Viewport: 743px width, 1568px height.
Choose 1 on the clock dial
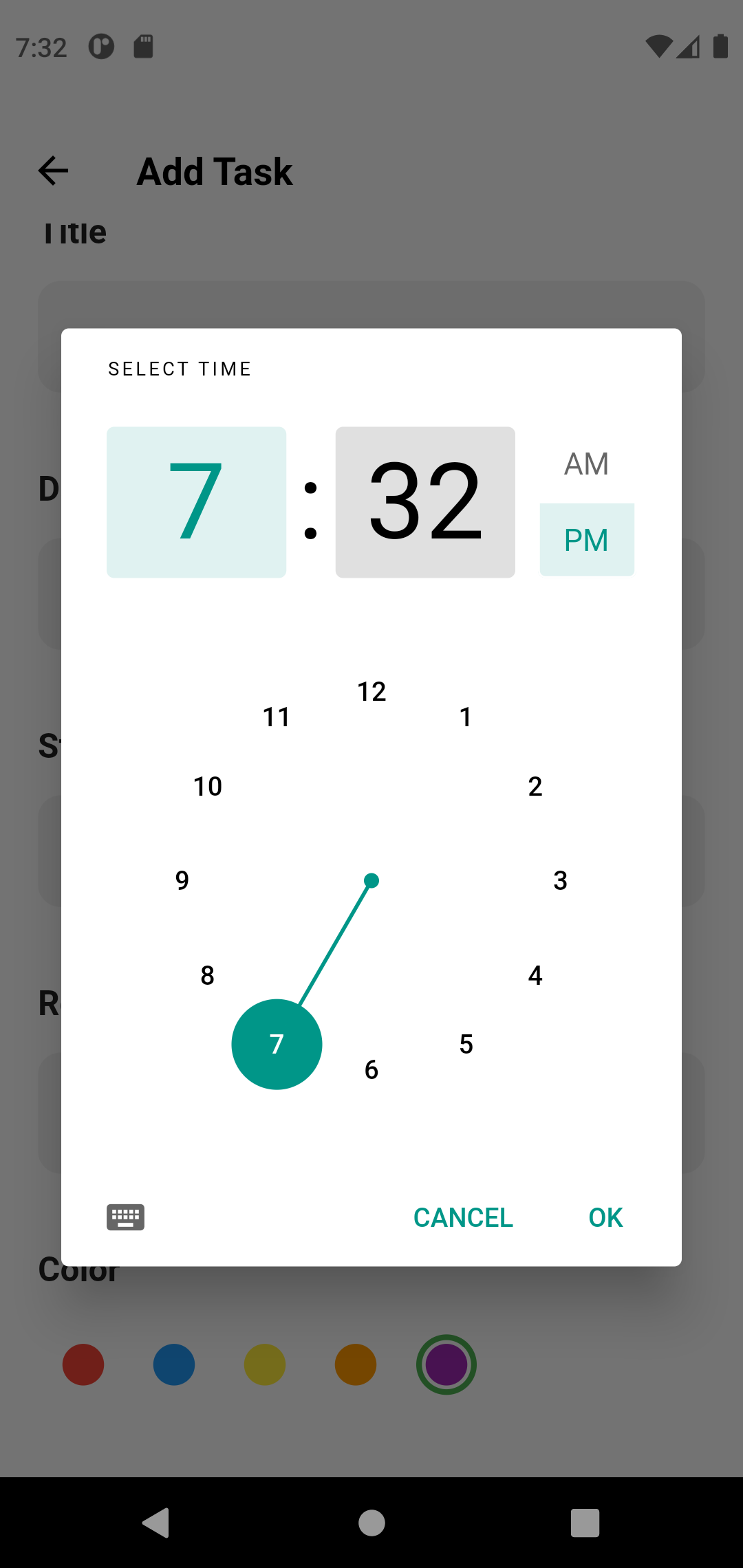[x=466, y=717]
